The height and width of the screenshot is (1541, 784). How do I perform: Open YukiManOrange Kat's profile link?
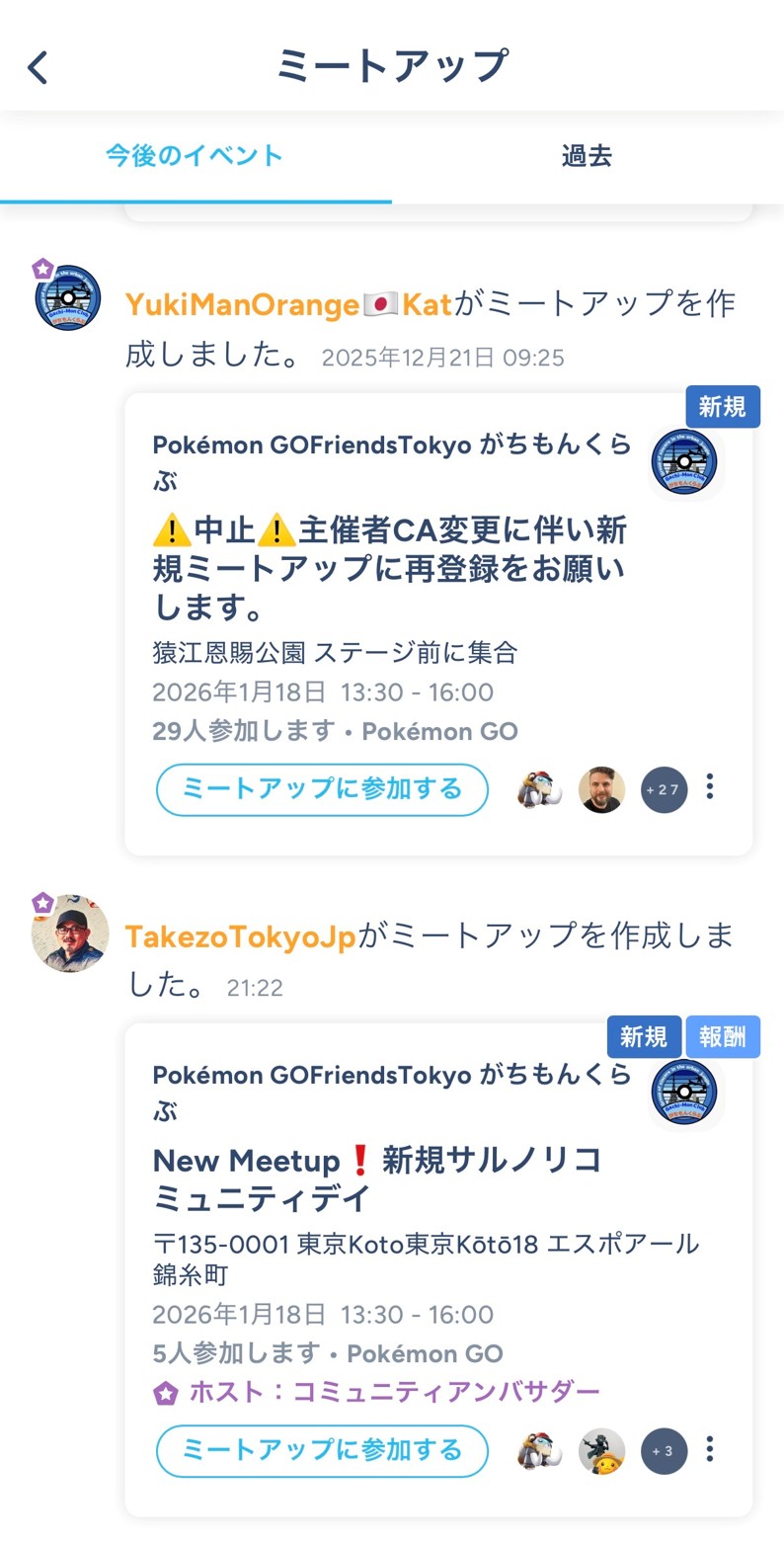[287, 304]
